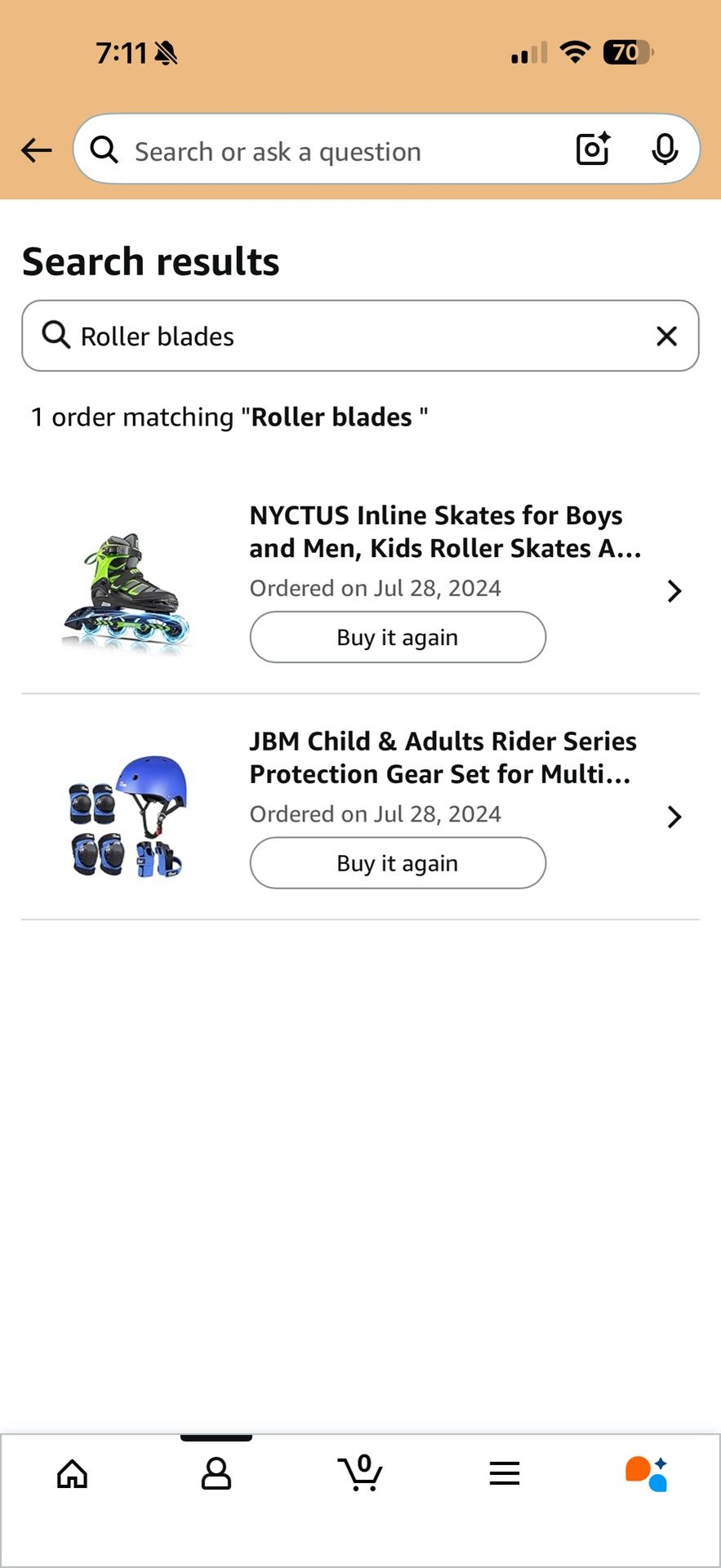Open camera lens search
The height and width of the screenshot is (1568, 721).
[593, 149]
